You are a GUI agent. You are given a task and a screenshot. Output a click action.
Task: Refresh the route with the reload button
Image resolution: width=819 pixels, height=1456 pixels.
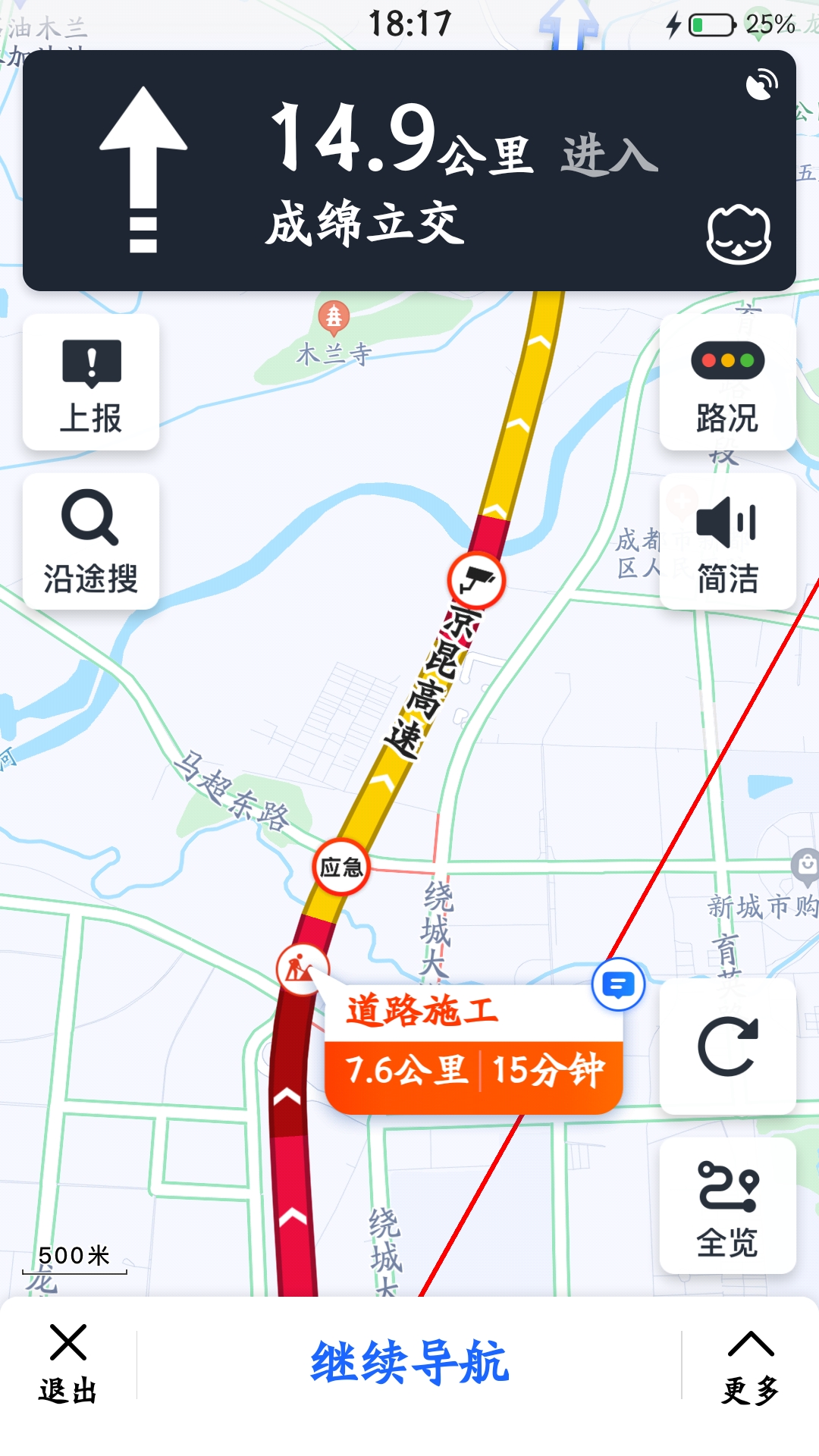click(x=727, y=1046)
